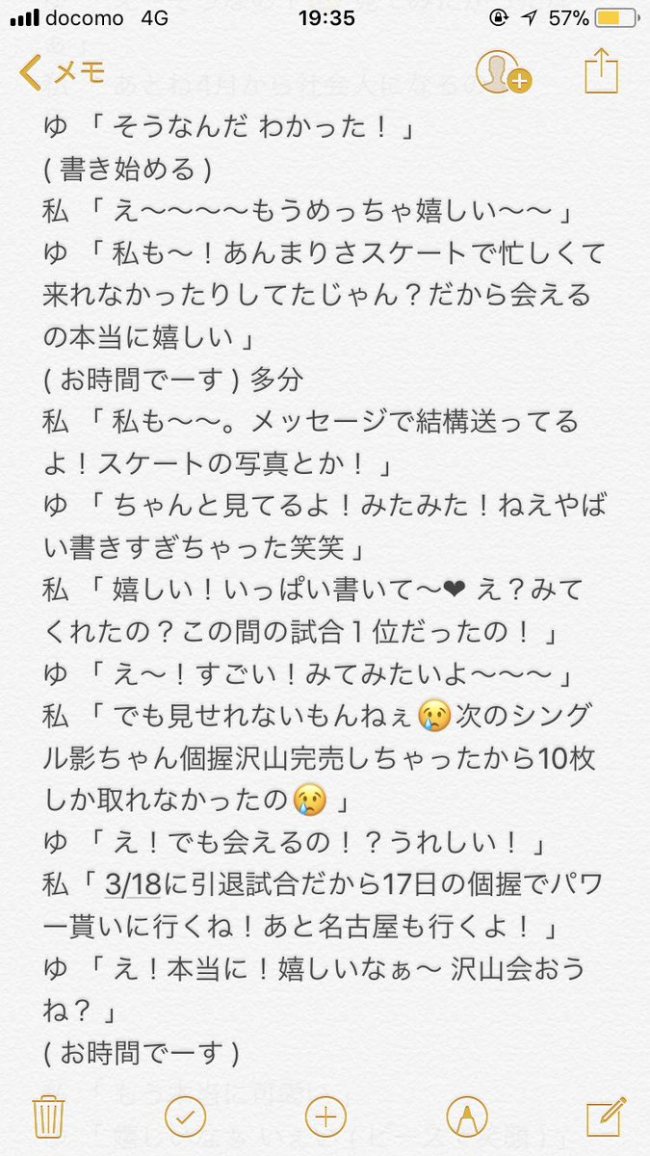Compose a new note
The height and width of the screenshot is (1156, 650).
(x=604, y=1116)
